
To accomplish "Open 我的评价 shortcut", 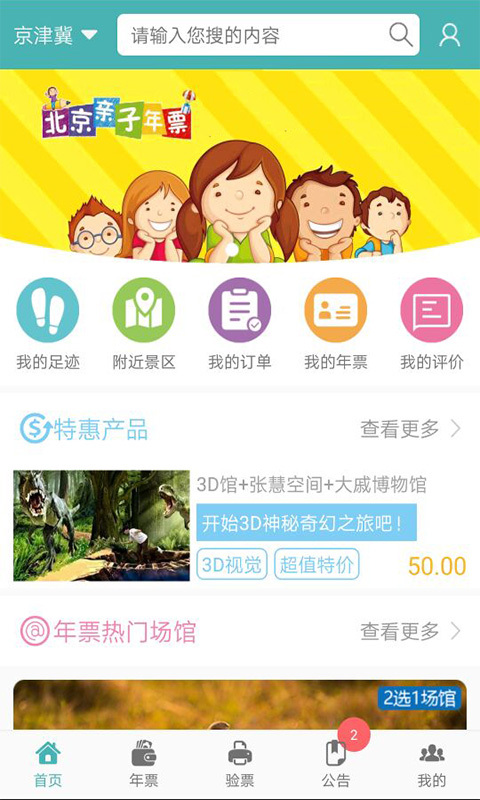I will point(432,324).
